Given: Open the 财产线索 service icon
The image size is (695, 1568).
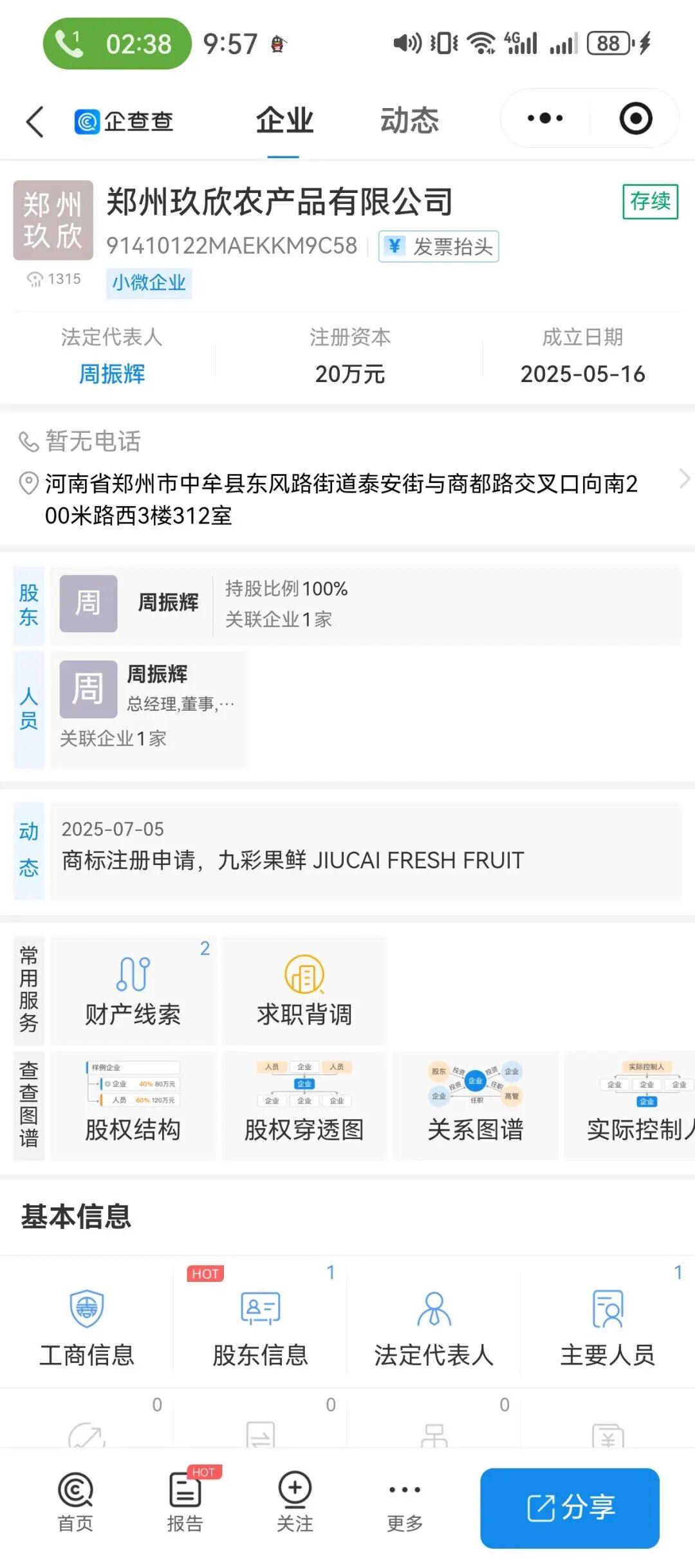Looking at the screenshot, I should (x=132, y=990).
